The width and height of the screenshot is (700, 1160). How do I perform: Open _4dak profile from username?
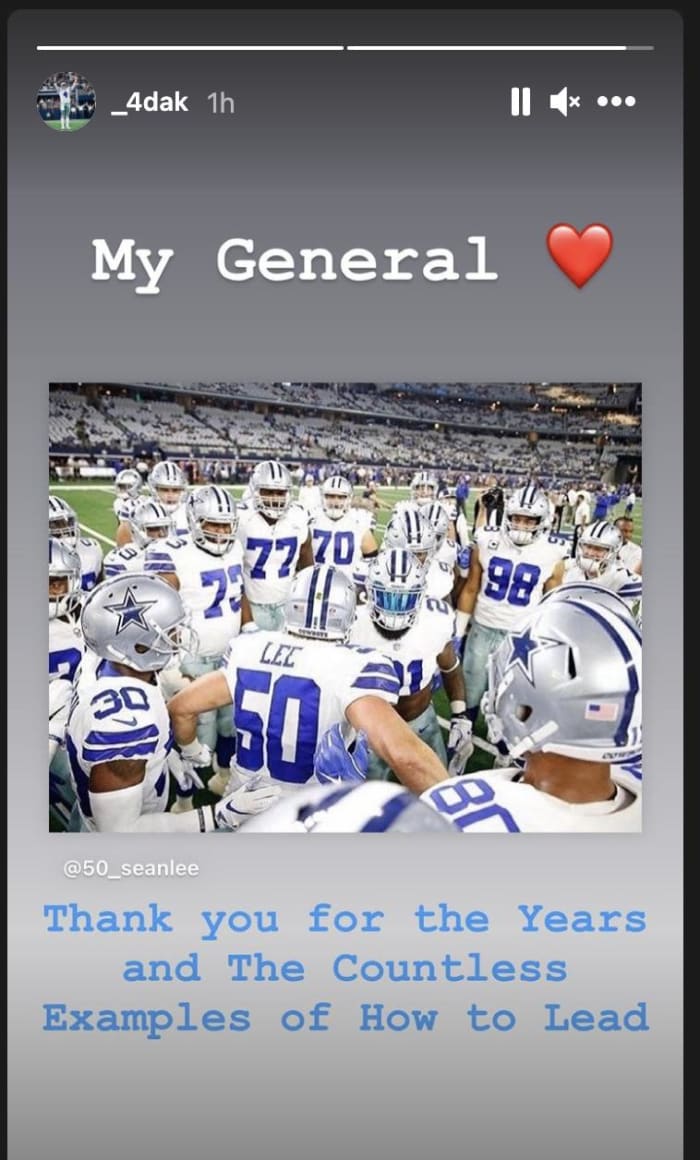(x=149, y=102)
